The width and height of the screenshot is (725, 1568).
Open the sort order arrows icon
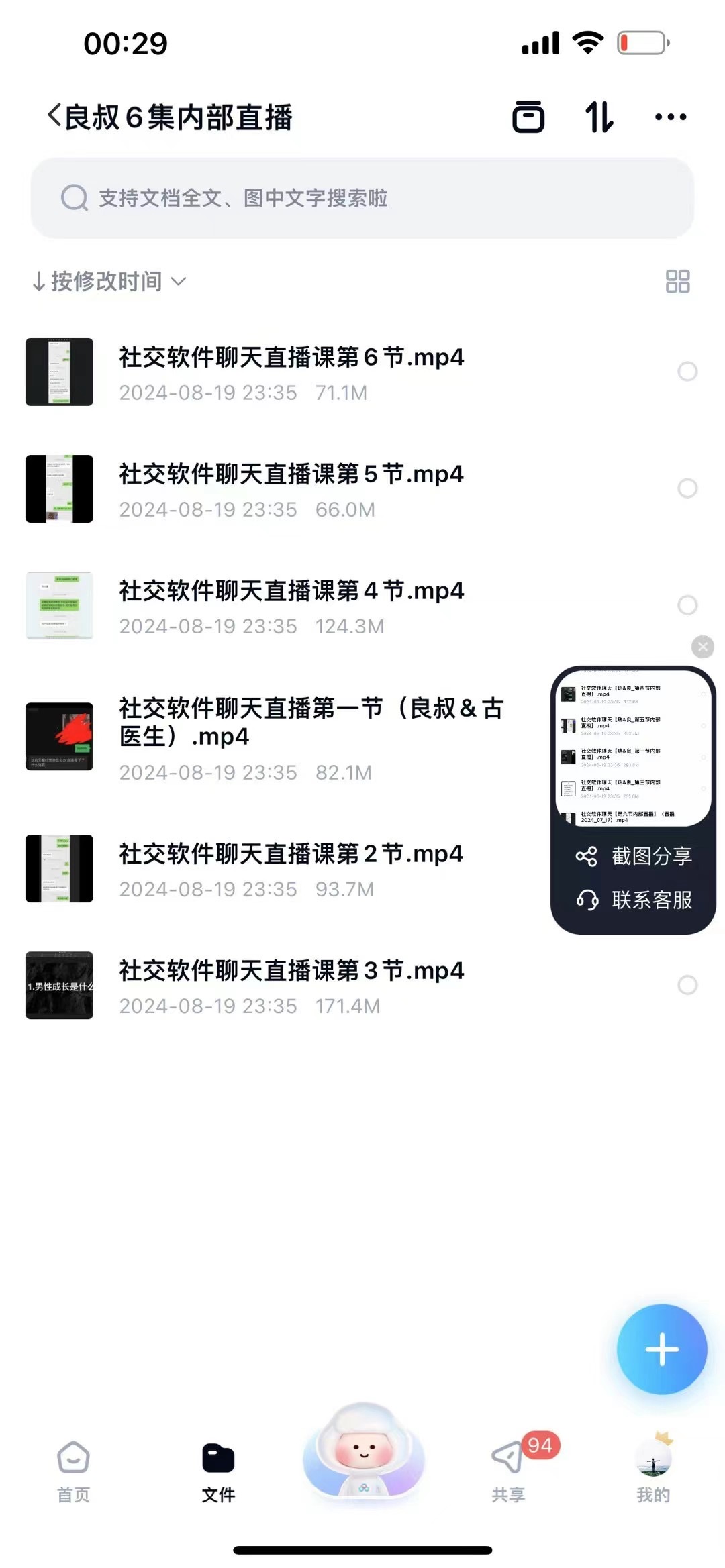(x=599, y=117)
